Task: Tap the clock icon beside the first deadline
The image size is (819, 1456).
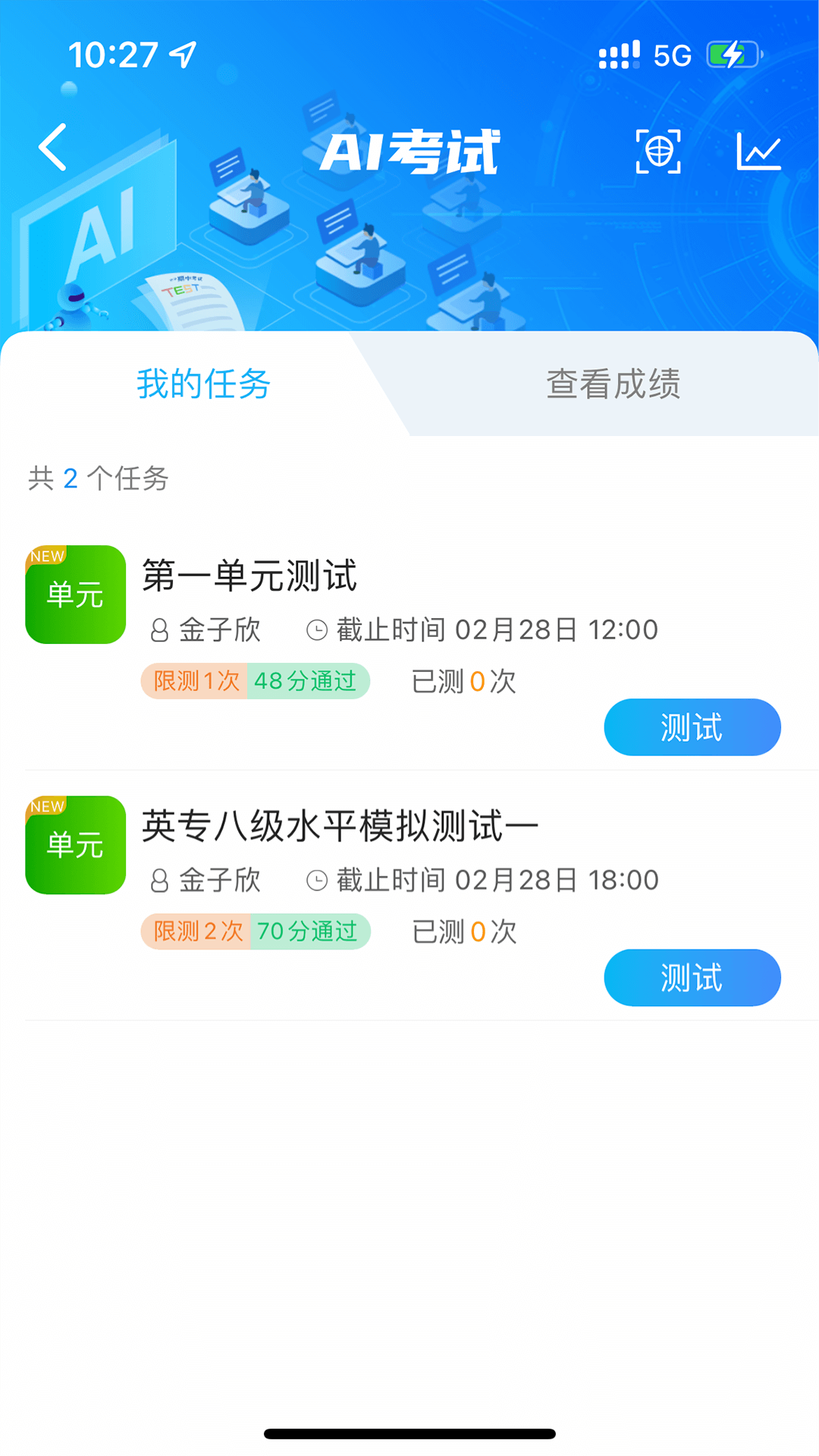Action: [318, 629]
